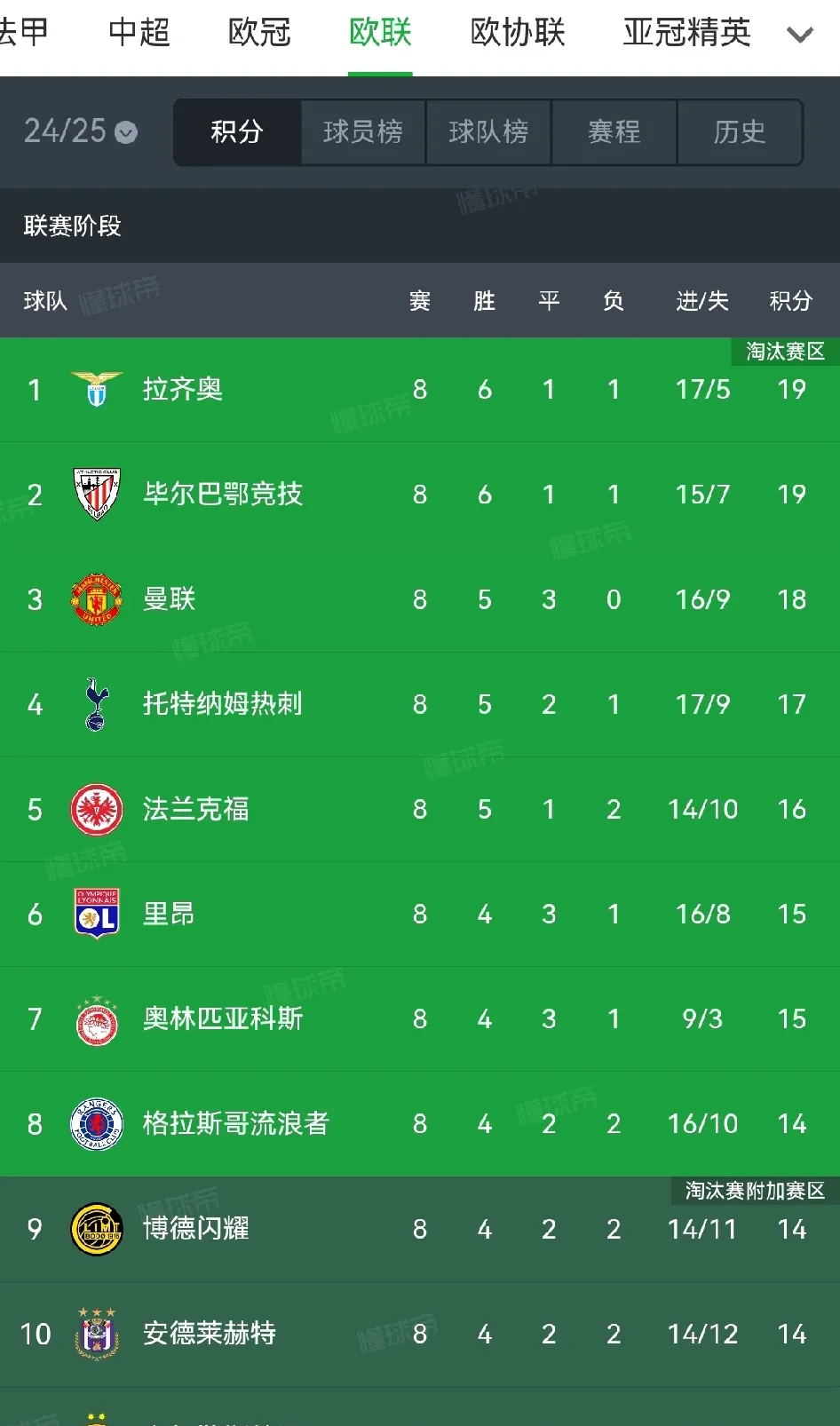Switch to the 球队榜 segment

(x=488, y=132)
